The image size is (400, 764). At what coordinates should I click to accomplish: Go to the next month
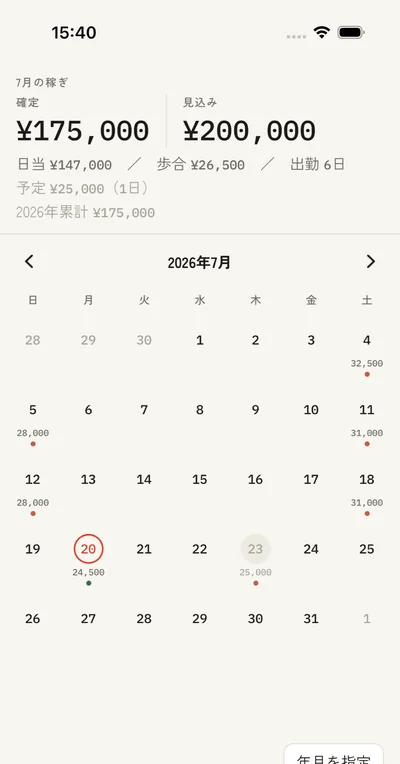tap(371, 262)
